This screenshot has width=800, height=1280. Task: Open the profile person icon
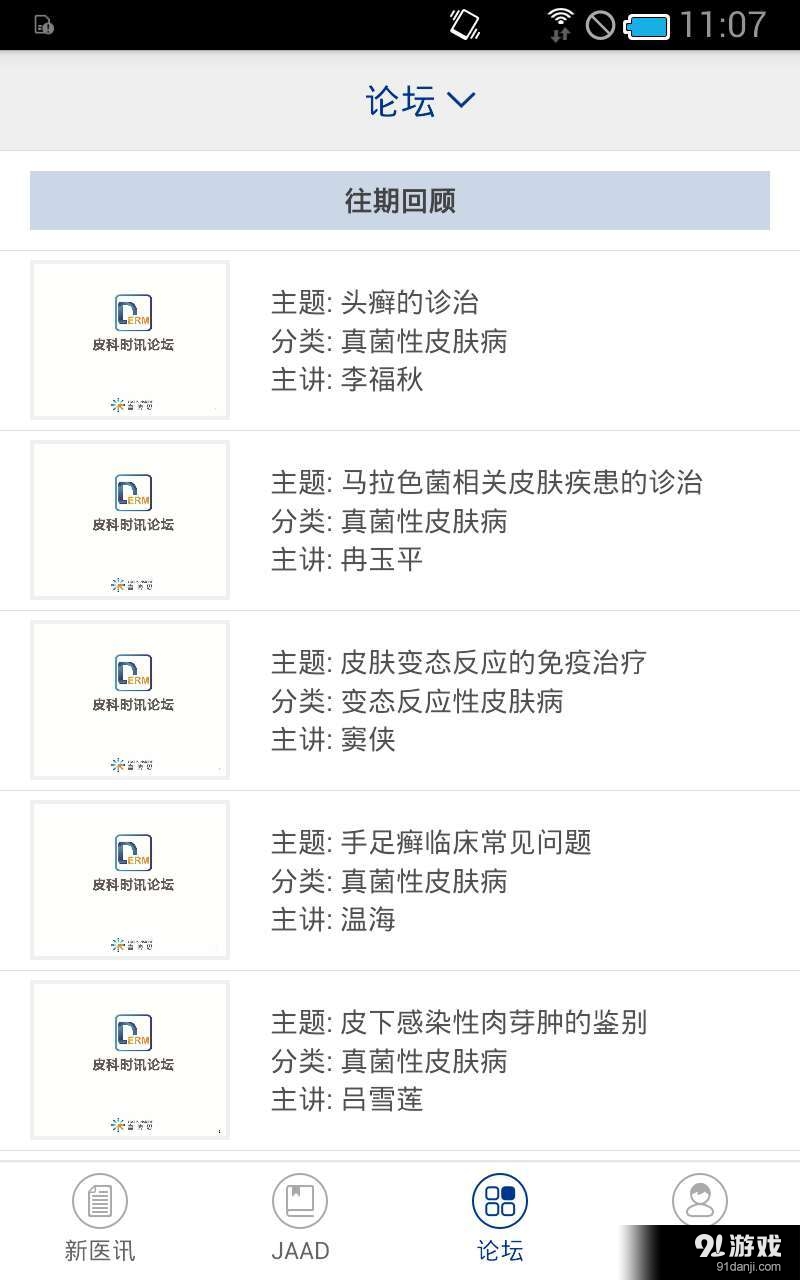click(700, 1200)
